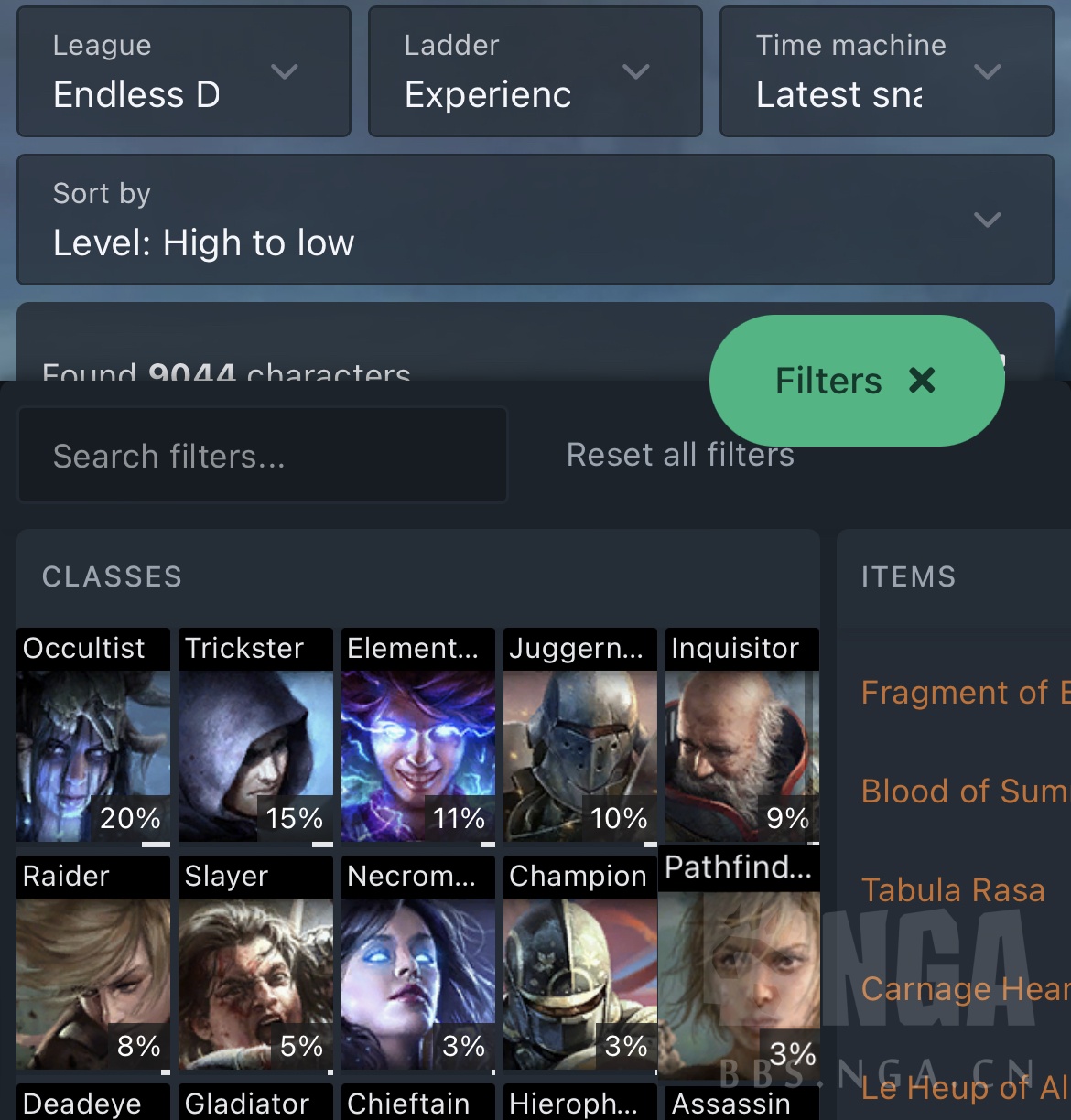
Task: Tap the Search filters field
Action: [x=262, y=456]
